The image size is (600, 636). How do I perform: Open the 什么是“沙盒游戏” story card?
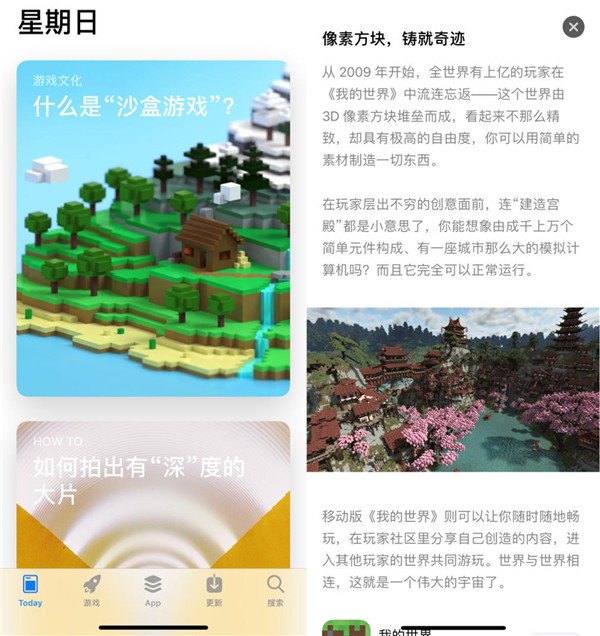click(153, 228)
